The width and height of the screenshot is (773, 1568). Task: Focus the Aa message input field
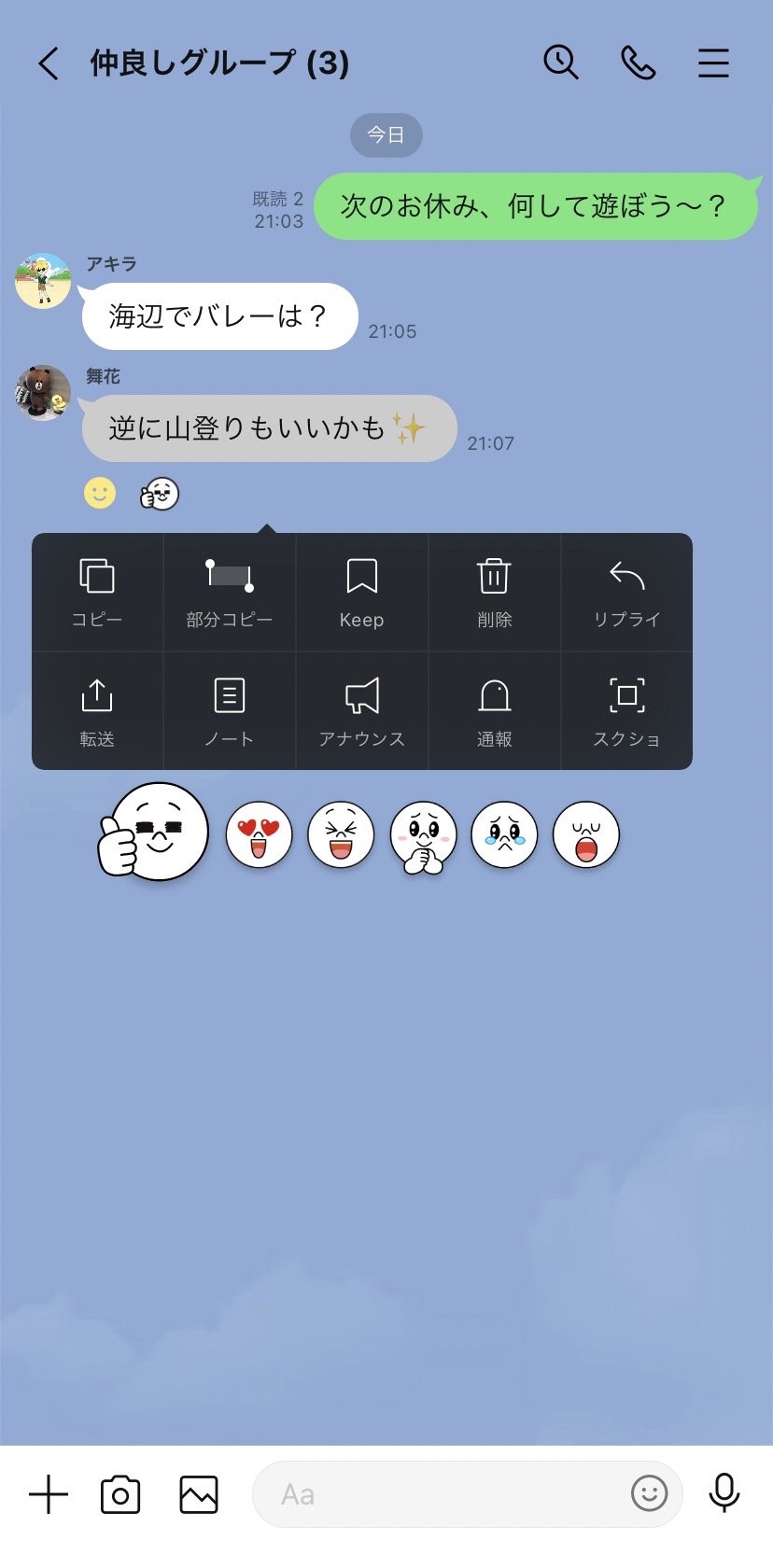click(x=420, y=1493)
